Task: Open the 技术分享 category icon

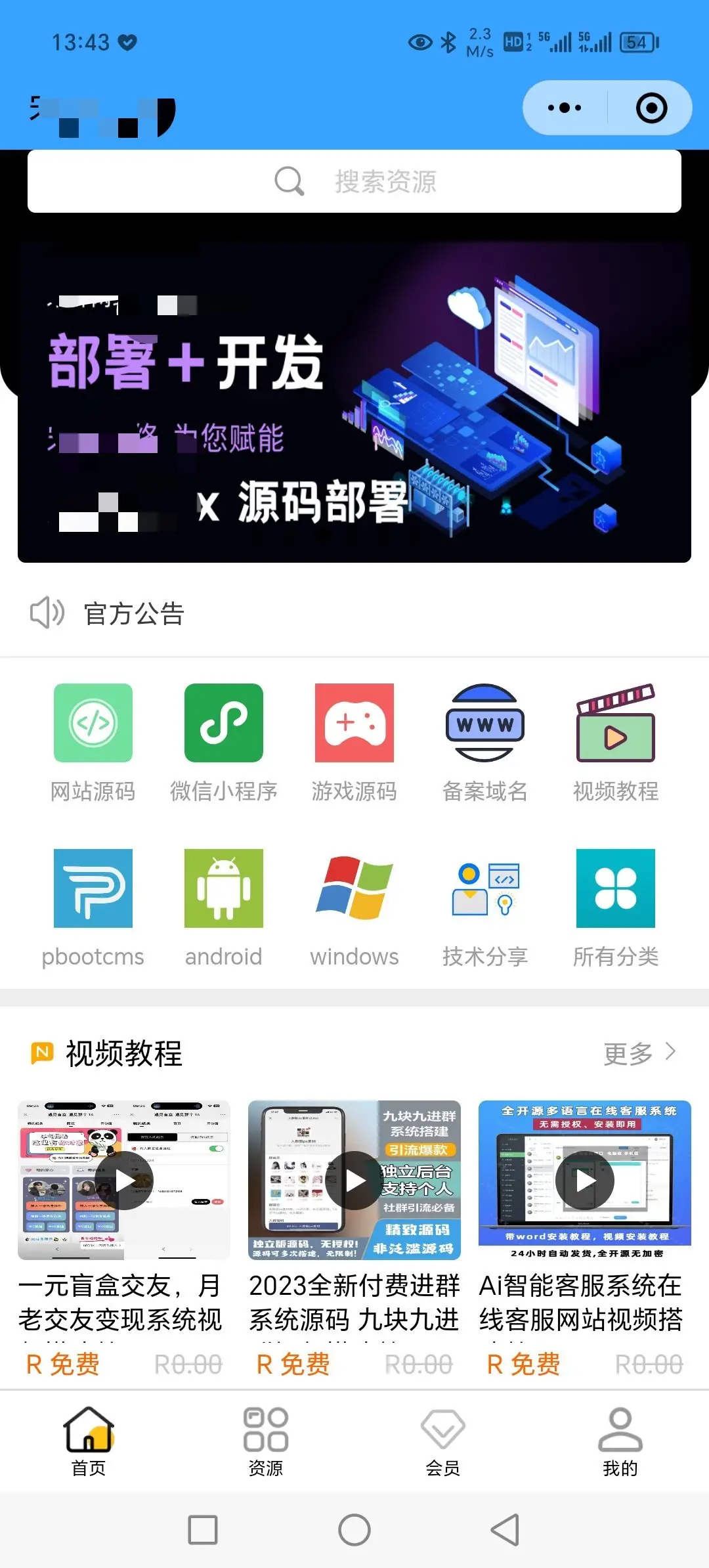Action: pos(484,888)
